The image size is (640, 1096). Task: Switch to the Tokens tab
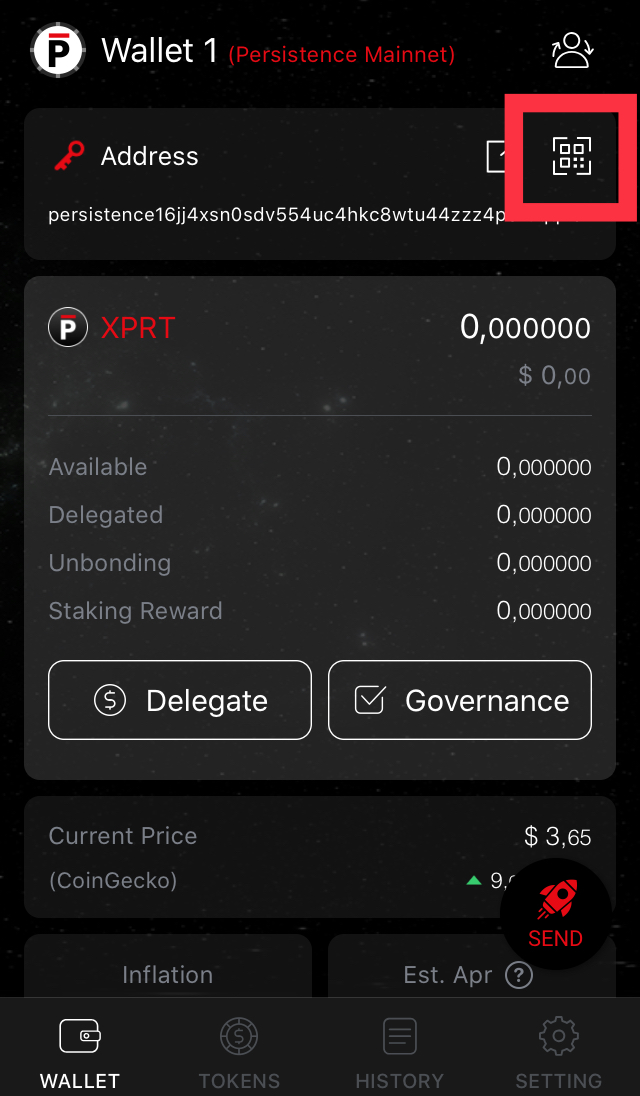[239, 1053]
